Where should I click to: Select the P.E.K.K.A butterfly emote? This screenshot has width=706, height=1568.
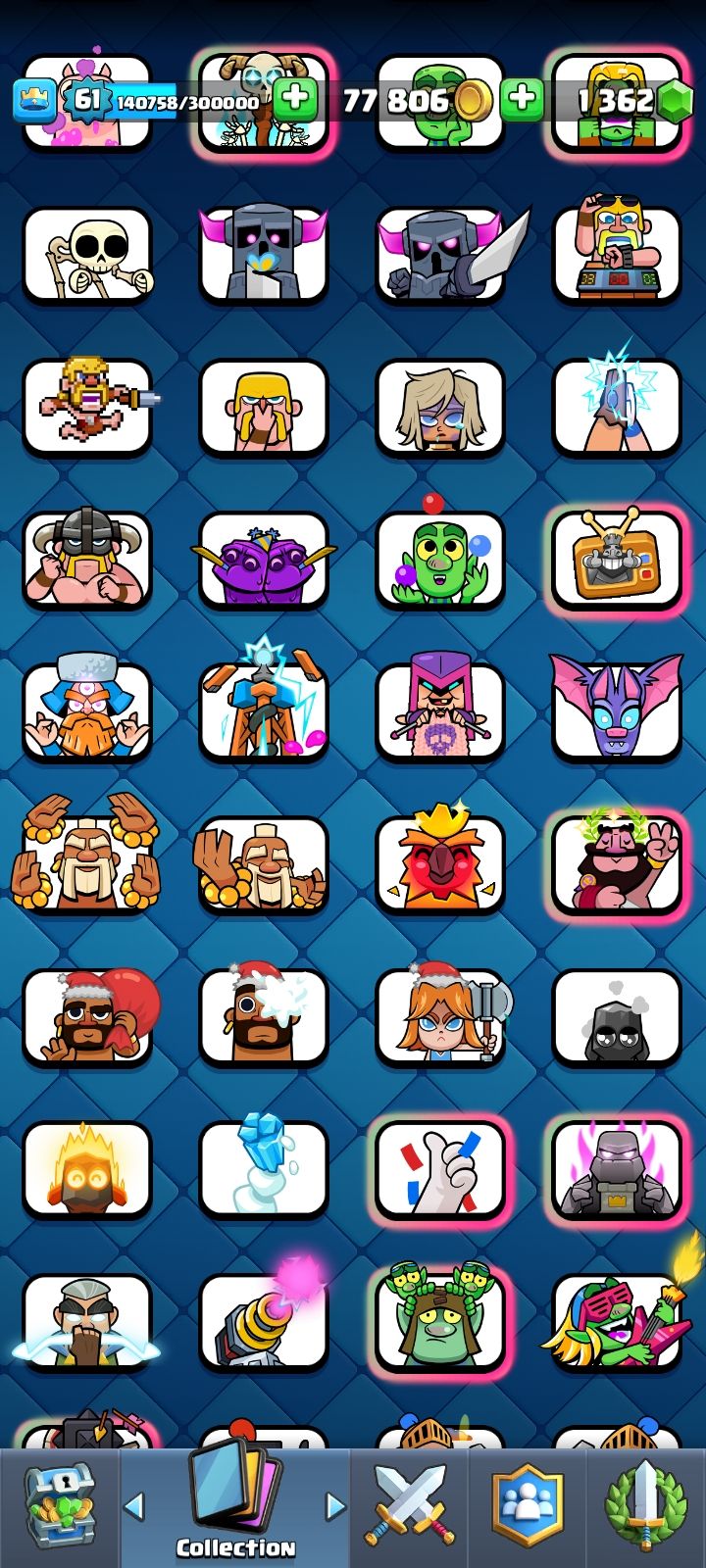click(x=263, y=255)
